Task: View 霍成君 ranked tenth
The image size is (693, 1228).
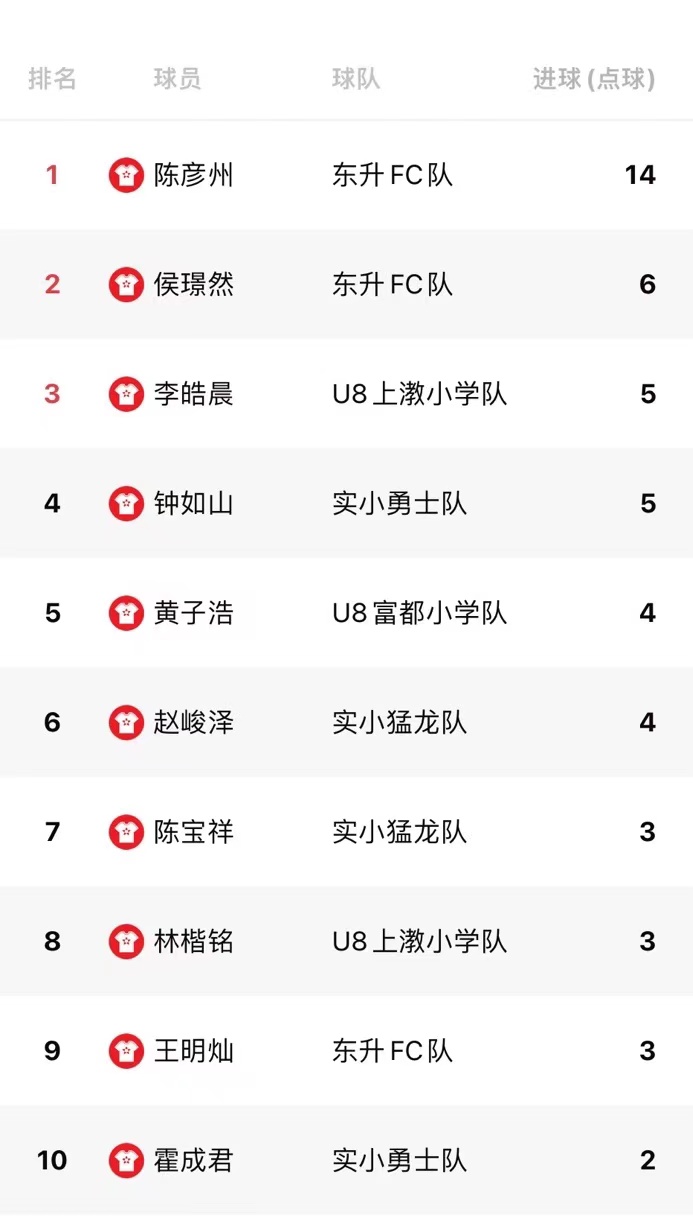Action: pyautogui.click(x=346, y=1160)
